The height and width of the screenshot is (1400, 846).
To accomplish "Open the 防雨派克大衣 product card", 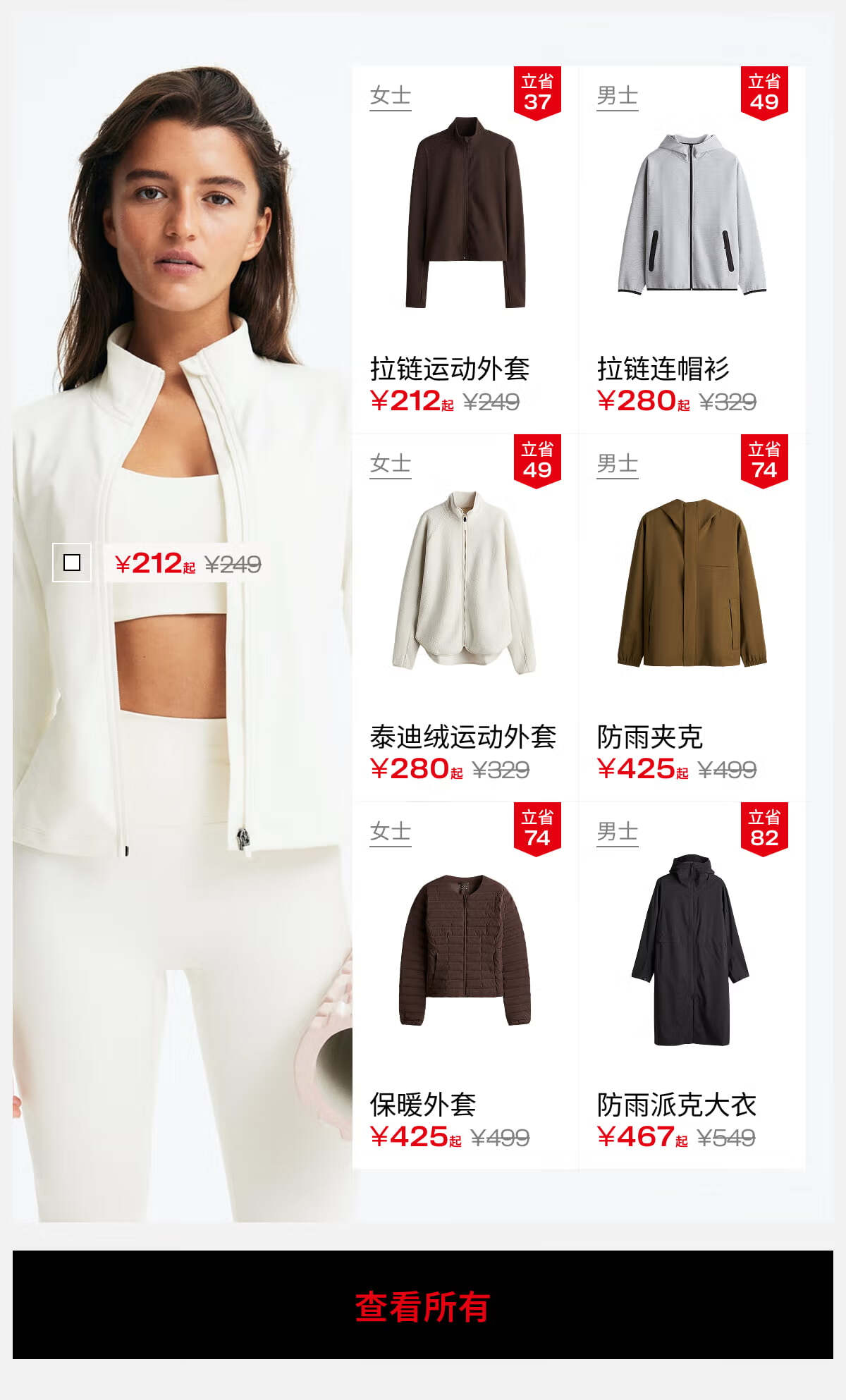I will [x=692, y=986].
